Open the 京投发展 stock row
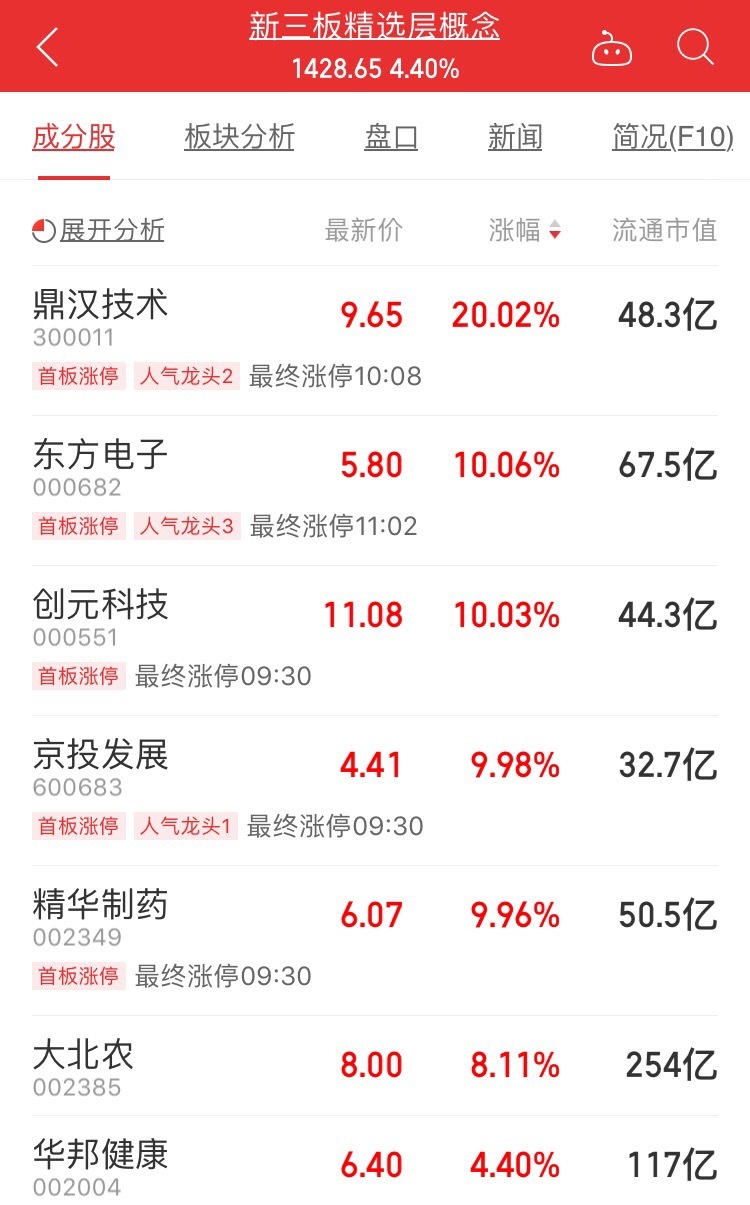Viewport: 750px width, 1205px height. [375, 791]
